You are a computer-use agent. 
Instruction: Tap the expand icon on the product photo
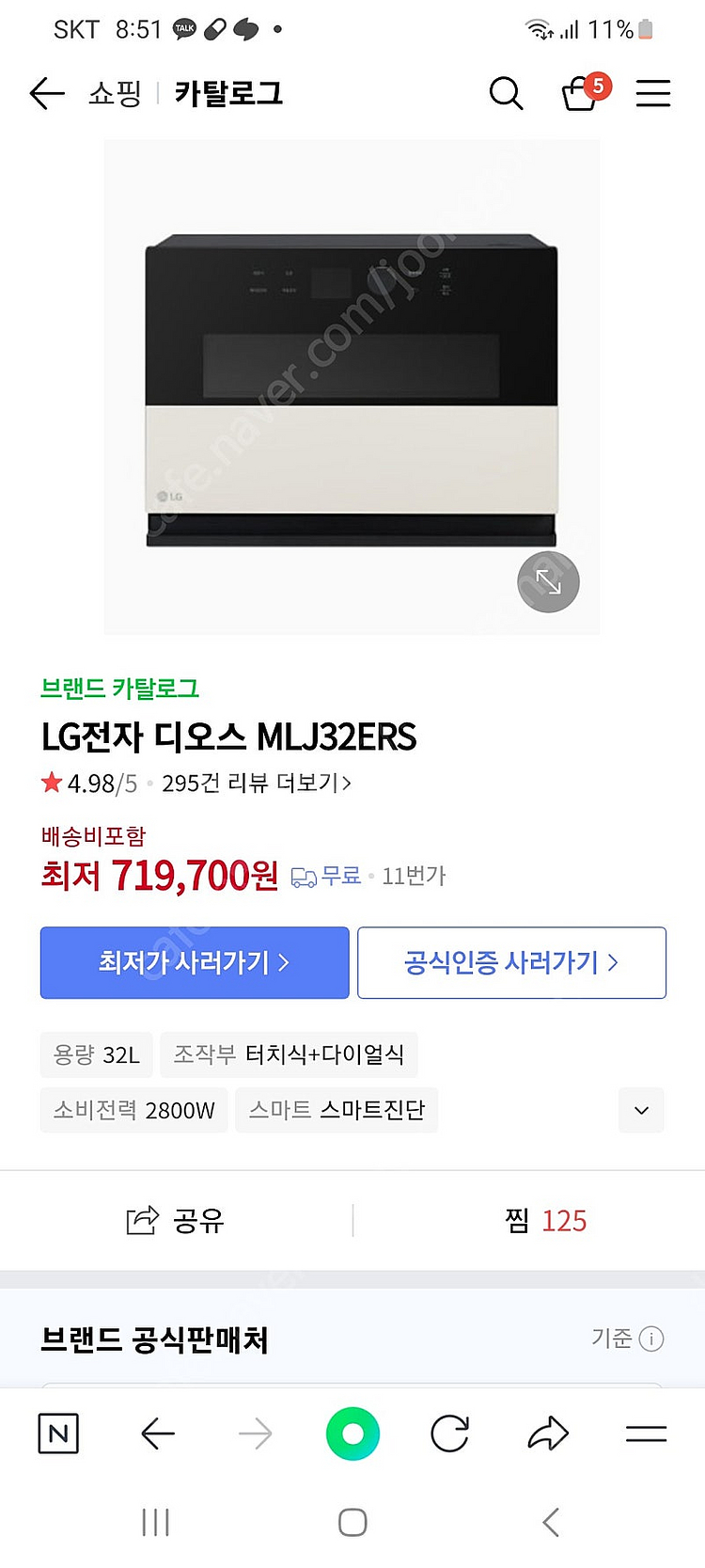[x=548, y=582]
